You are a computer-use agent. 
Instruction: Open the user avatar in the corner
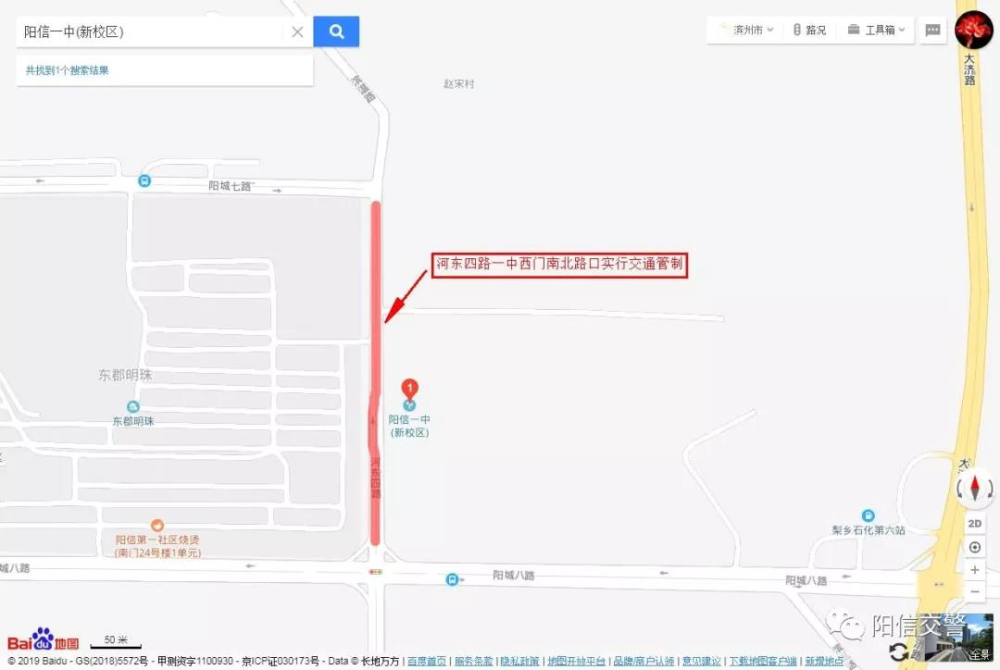coord(973,29)
